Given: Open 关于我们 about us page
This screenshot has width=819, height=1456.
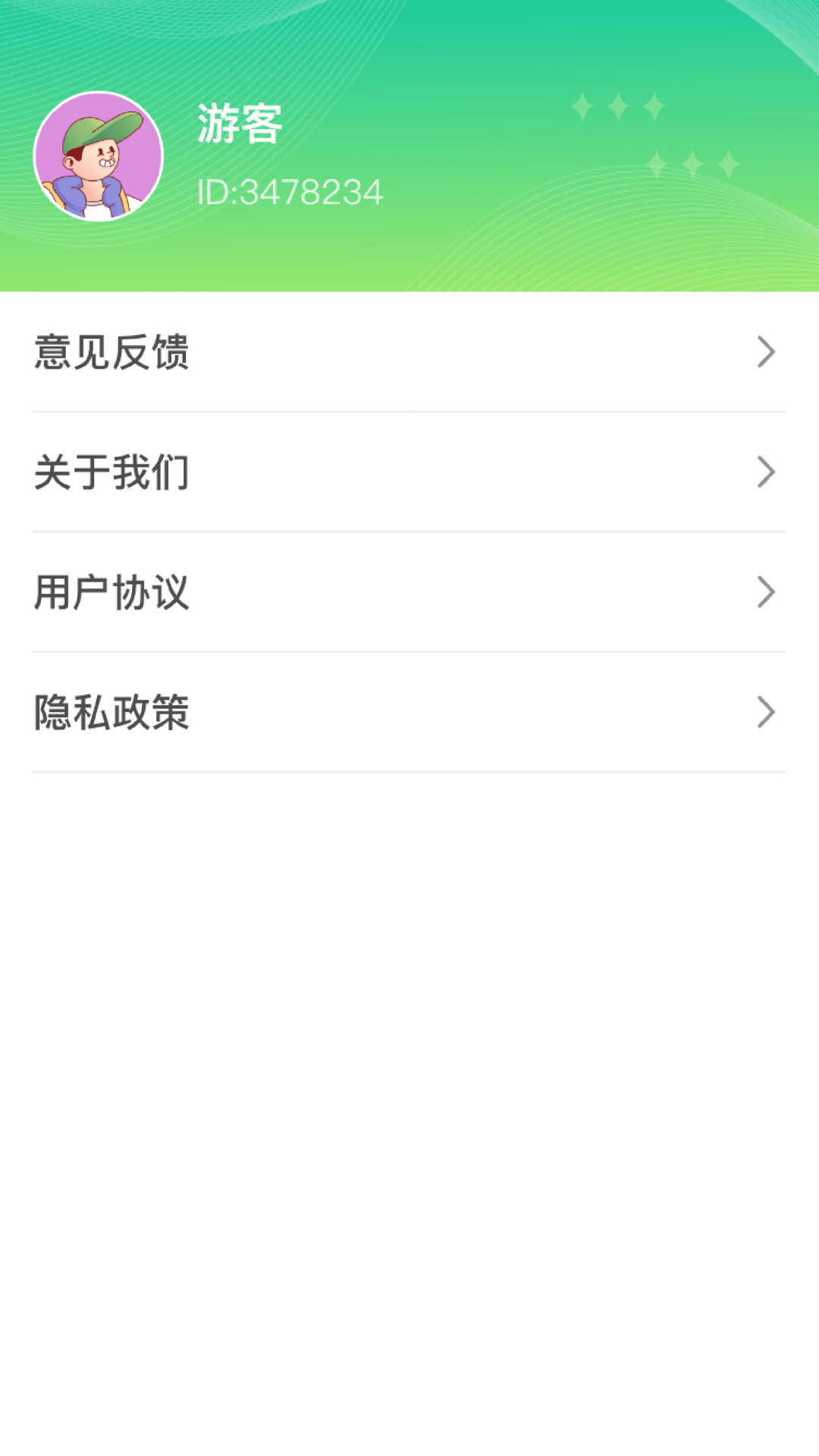Looking at the screenshot, I should pos(409,472).
